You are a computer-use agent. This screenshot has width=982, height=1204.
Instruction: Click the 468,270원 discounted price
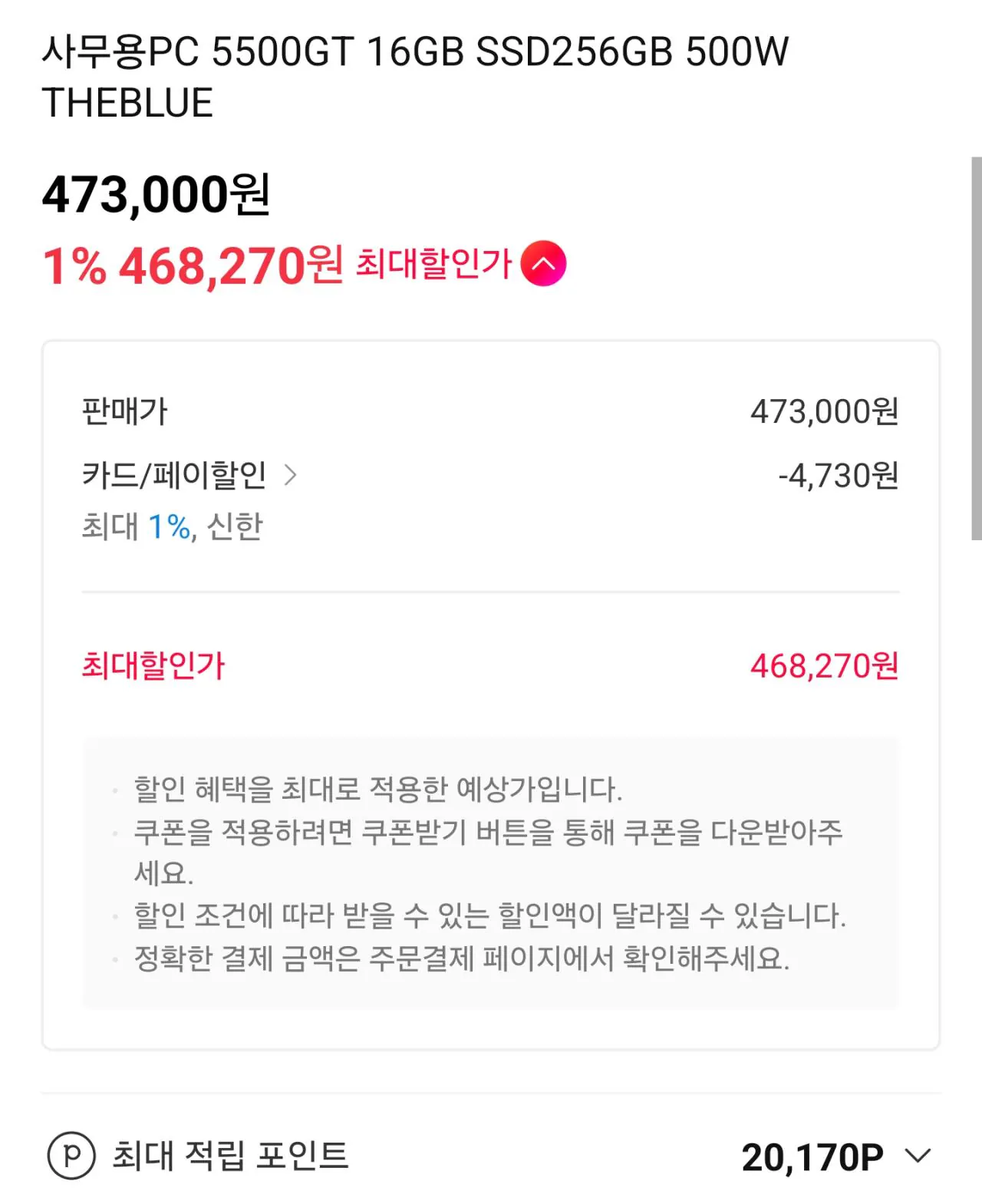click(230, 265)
